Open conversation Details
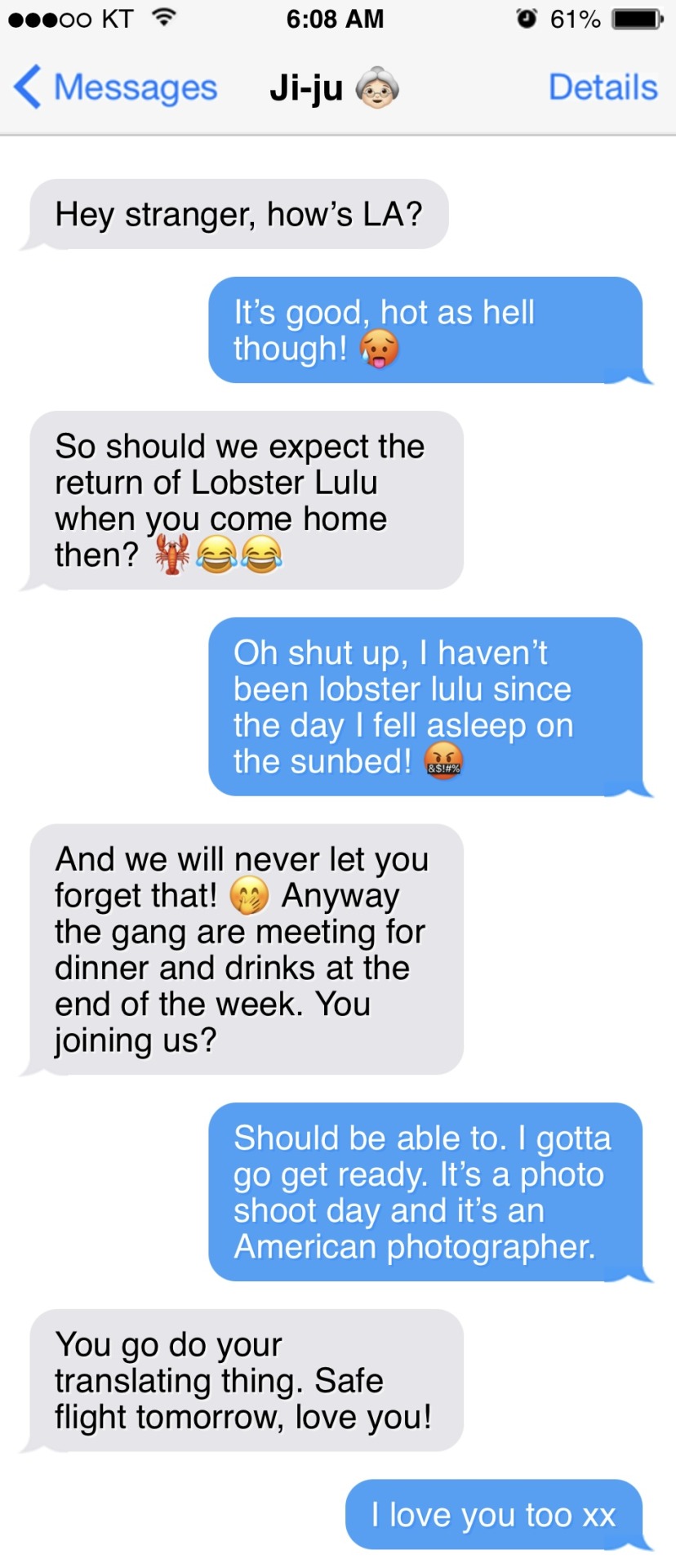The height and width of the screenshot is (1568, 676). 603,87
